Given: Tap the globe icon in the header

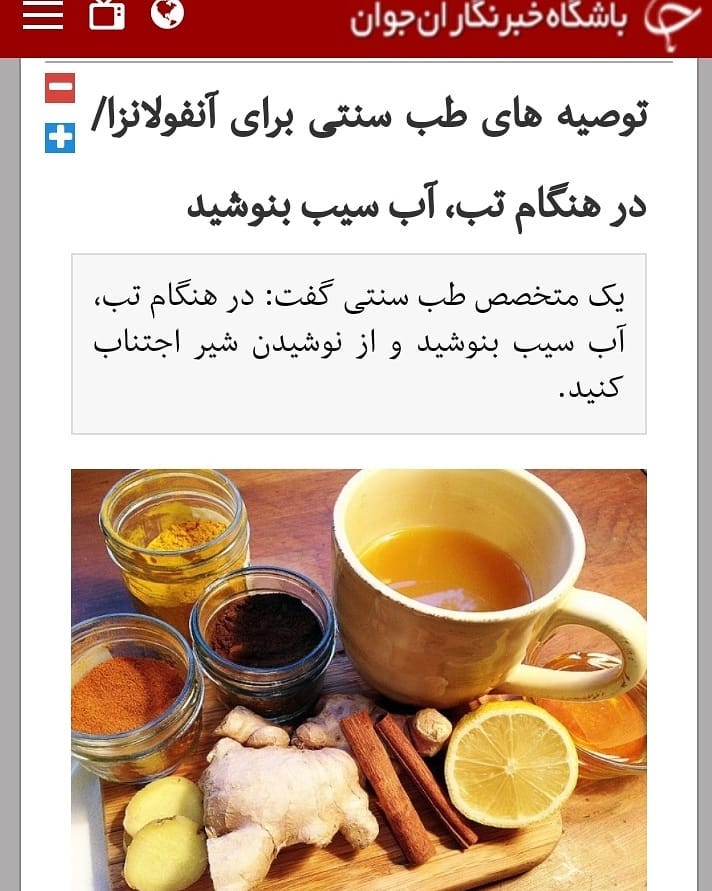Looking at the screenshot, I should (167, 14).
